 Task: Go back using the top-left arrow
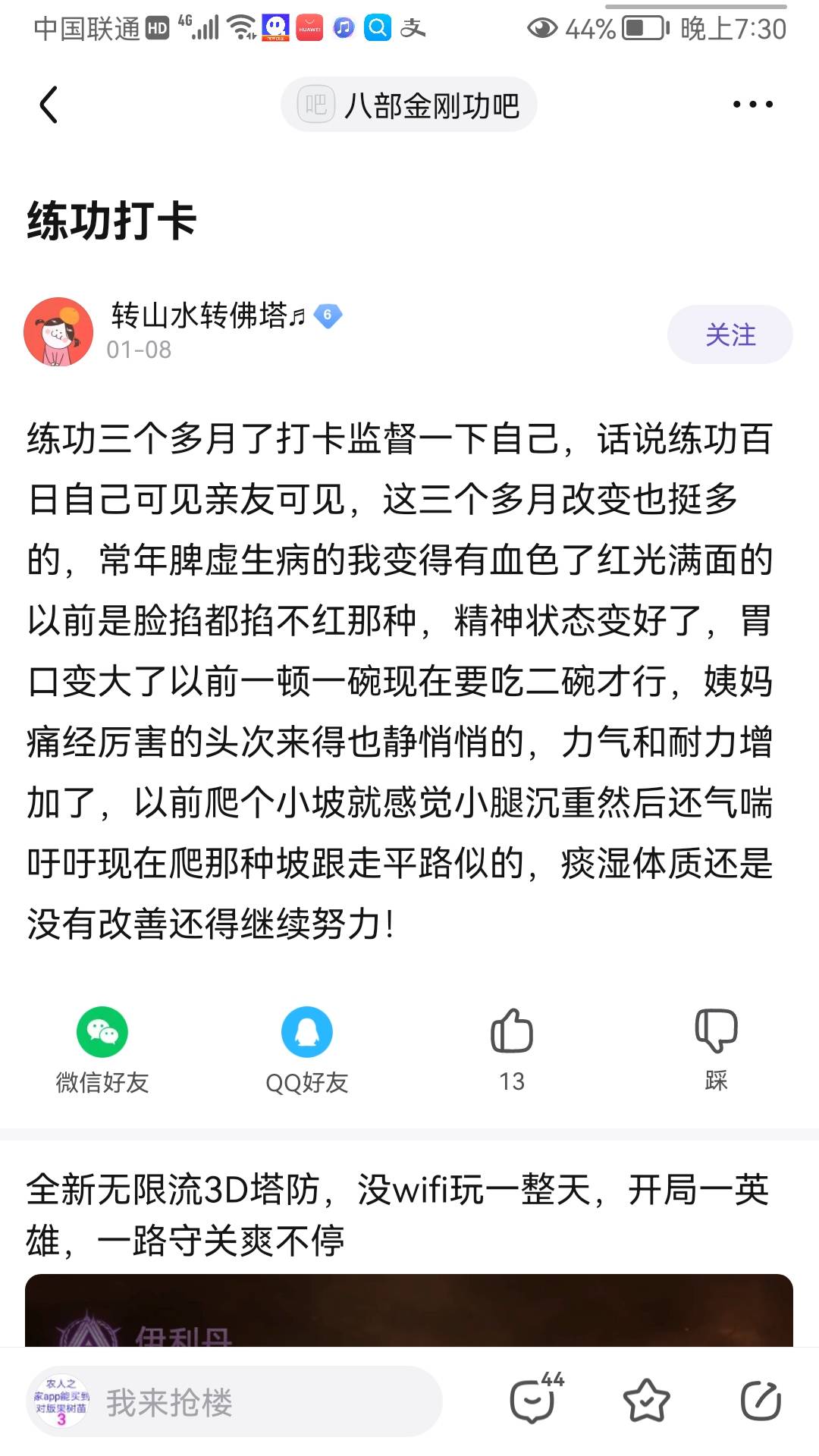pos(49,105)
